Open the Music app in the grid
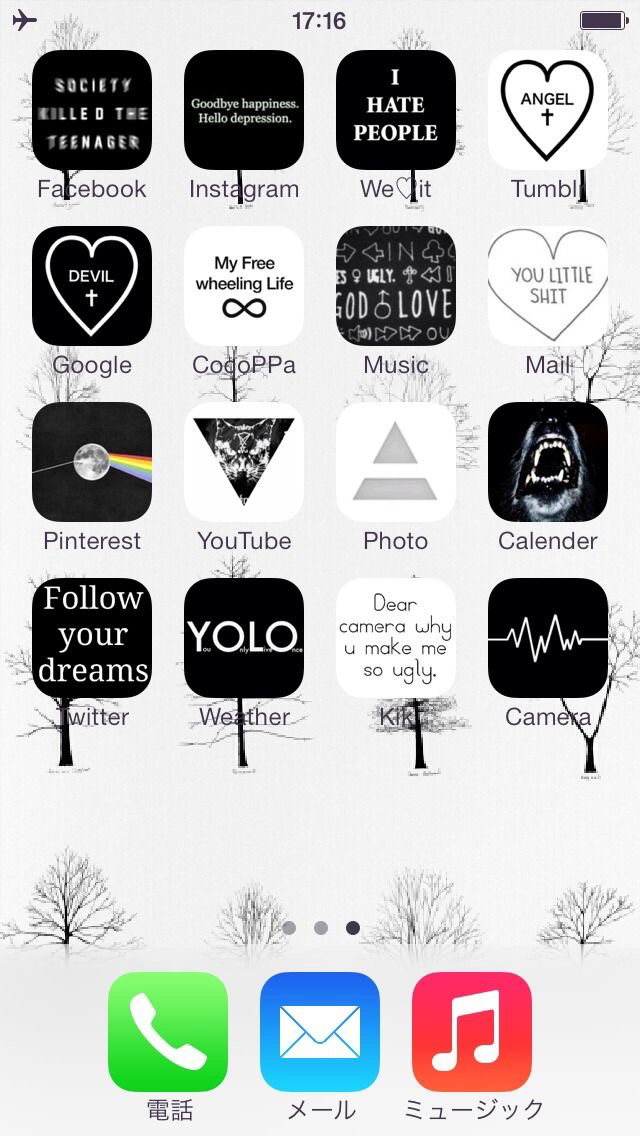This screenshot has width=640, height=1136. click(396, 286)
